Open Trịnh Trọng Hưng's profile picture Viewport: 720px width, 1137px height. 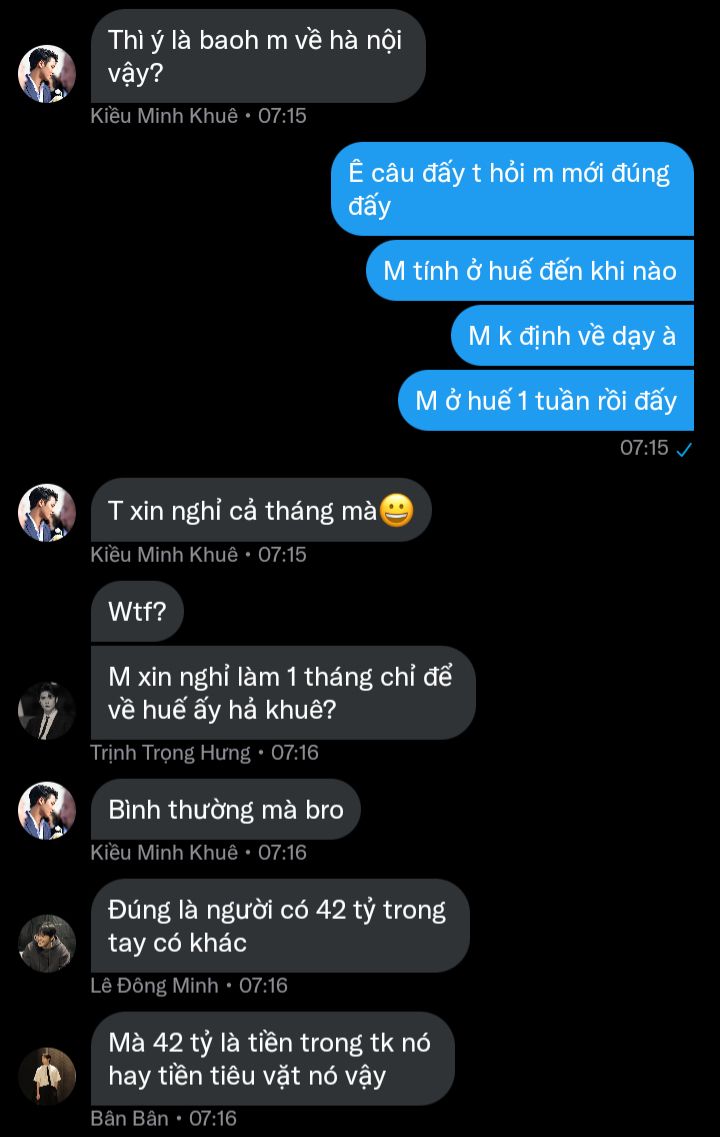47,711
